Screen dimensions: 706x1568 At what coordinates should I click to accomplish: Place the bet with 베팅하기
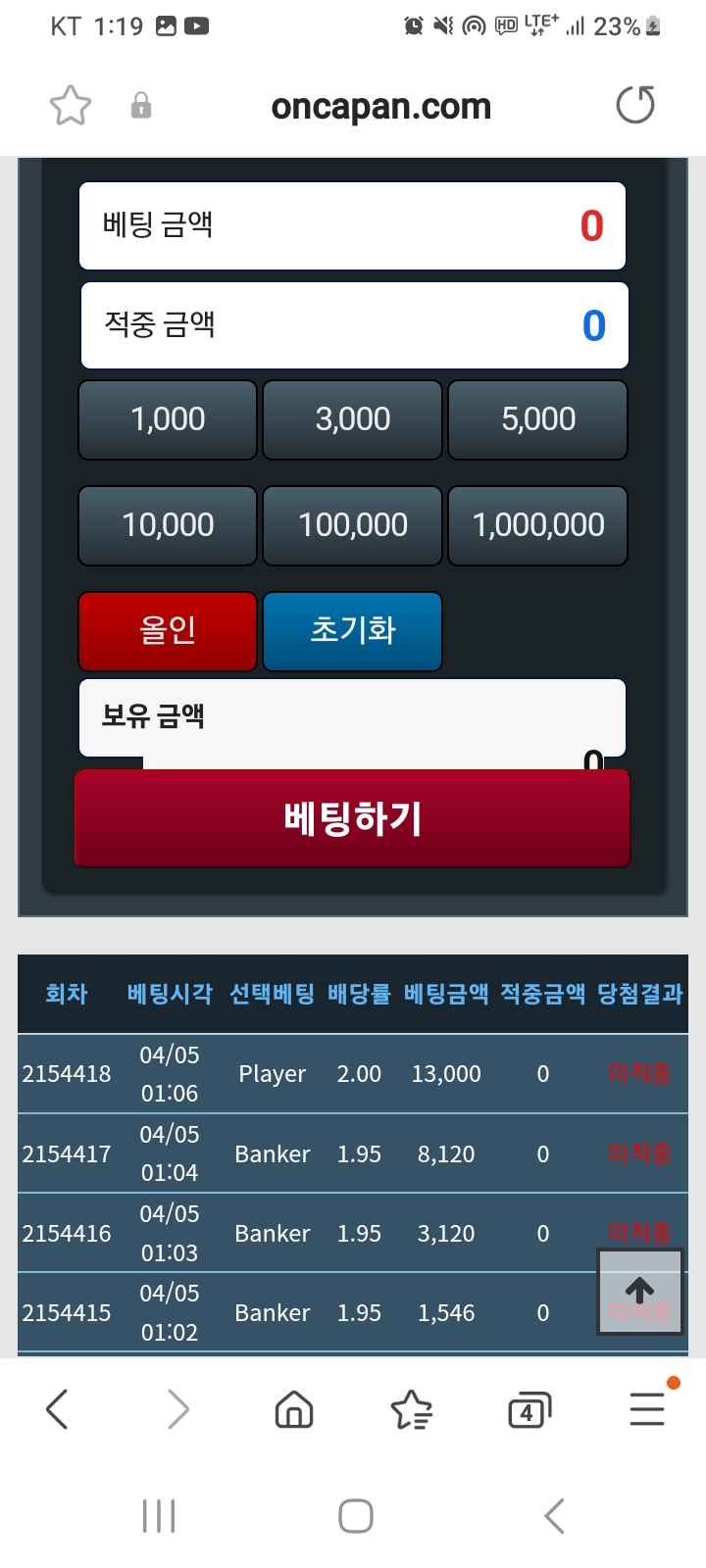pyautogui.click(x=353, y=818)
